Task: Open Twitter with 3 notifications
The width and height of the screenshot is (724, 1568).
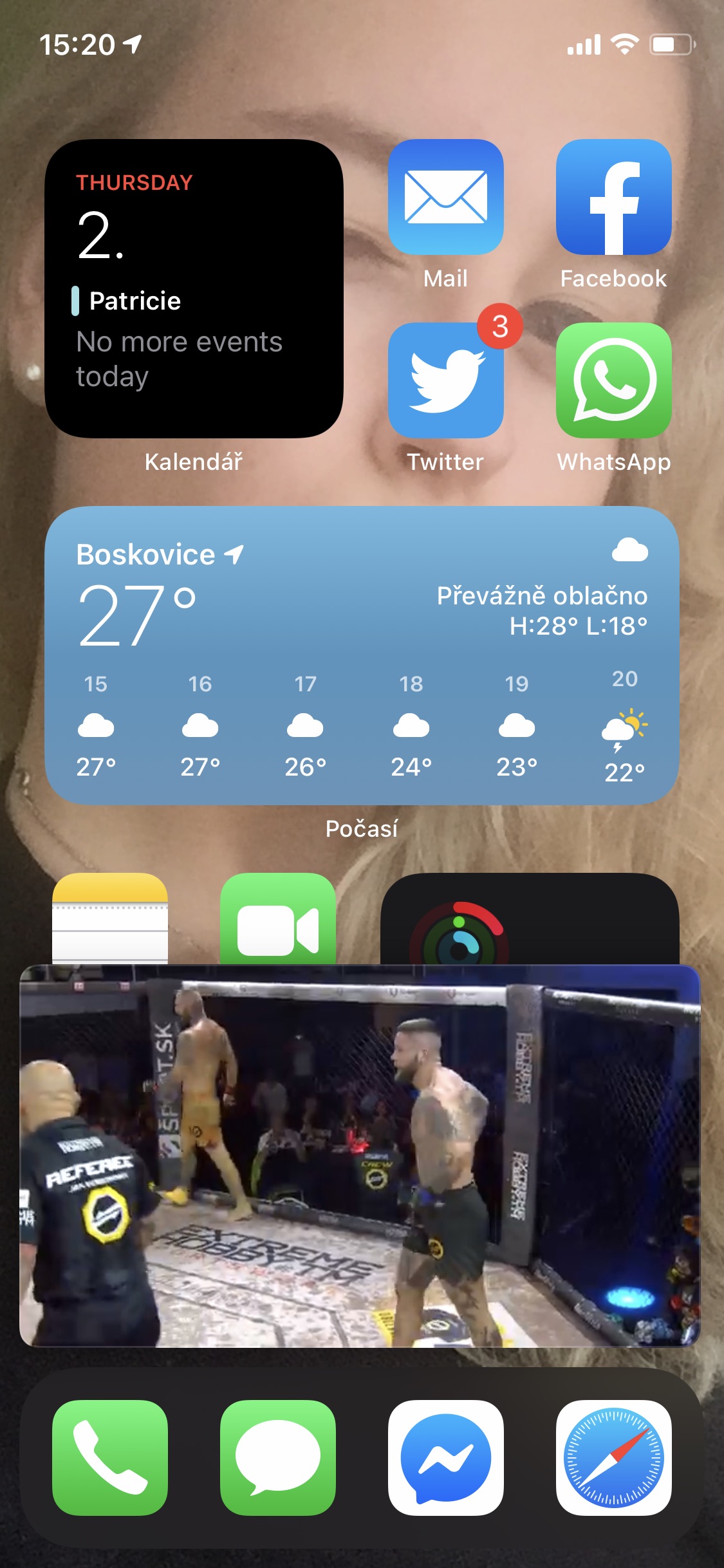Action: tap(445, 380)
